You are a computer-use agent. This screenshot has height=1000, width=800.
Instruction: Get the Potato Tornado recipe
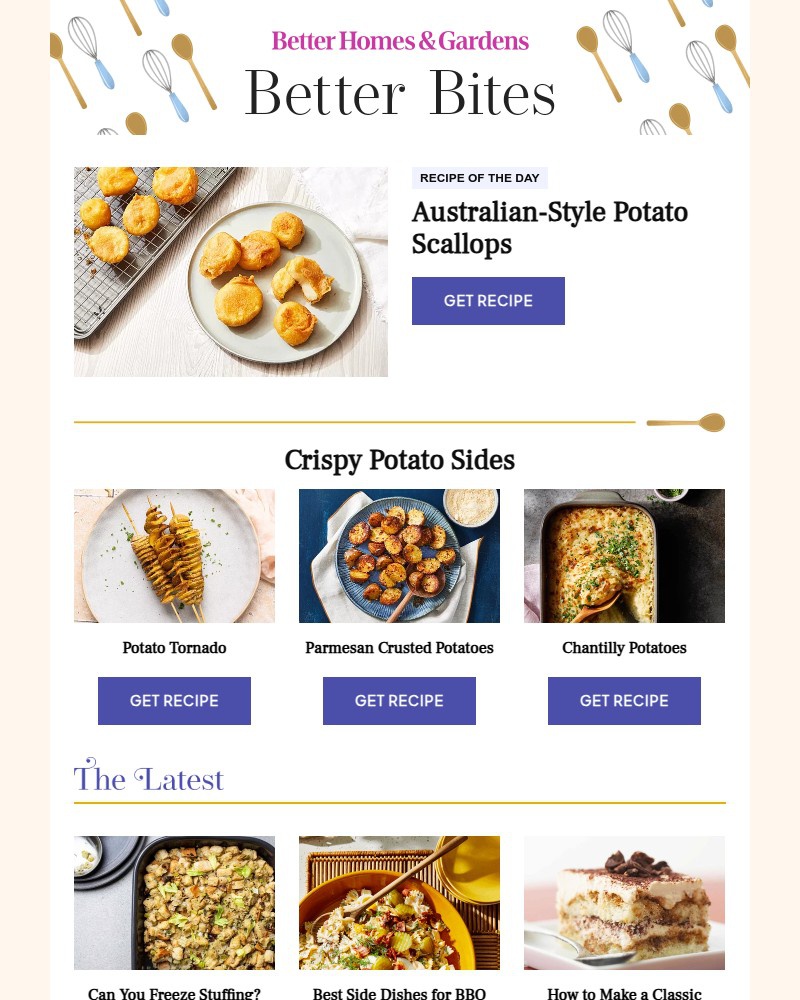pyautogui.click(x=174, y=701)
